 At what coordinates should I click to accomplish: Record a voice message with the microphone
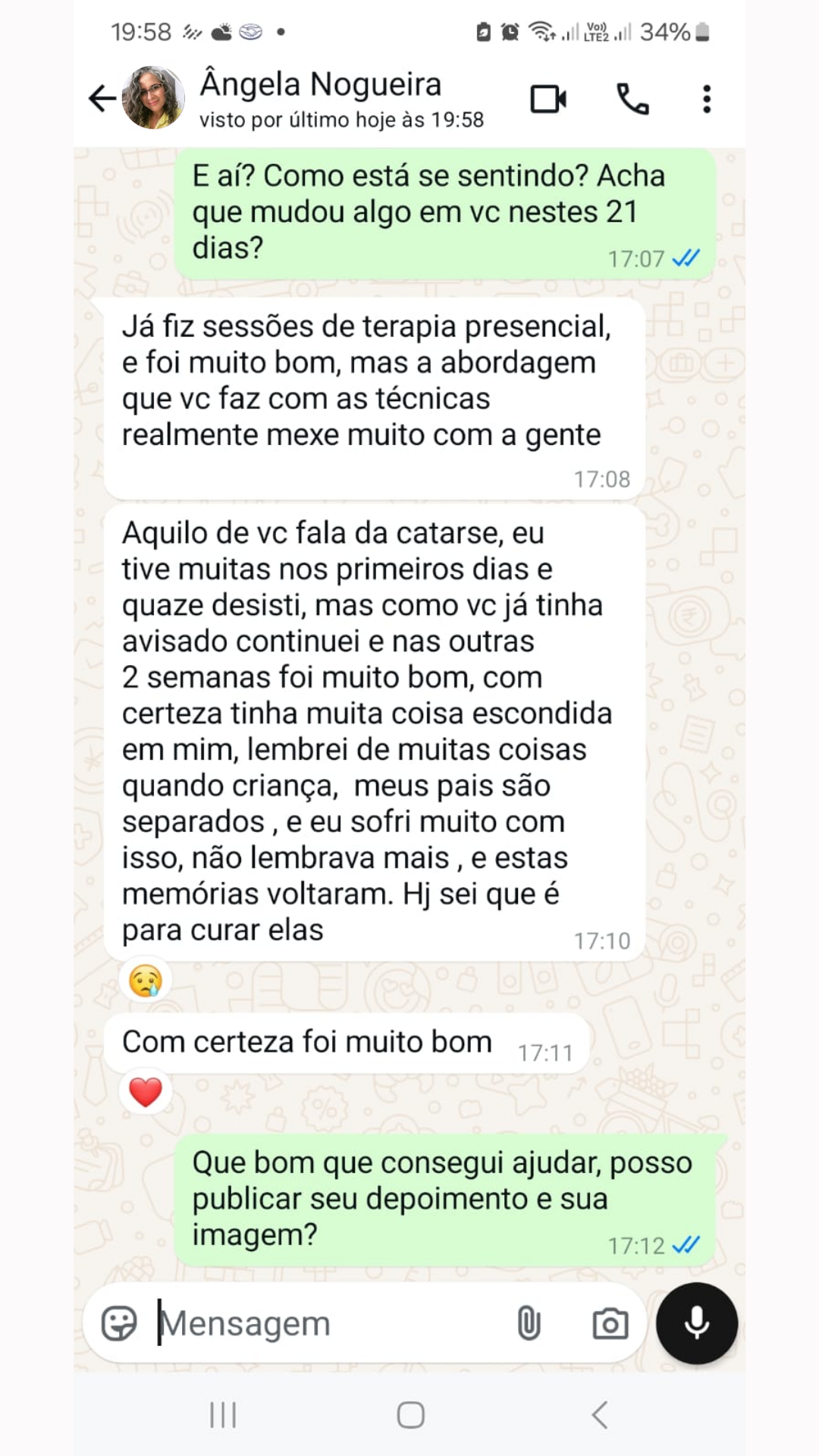(x=696, y=1323)
